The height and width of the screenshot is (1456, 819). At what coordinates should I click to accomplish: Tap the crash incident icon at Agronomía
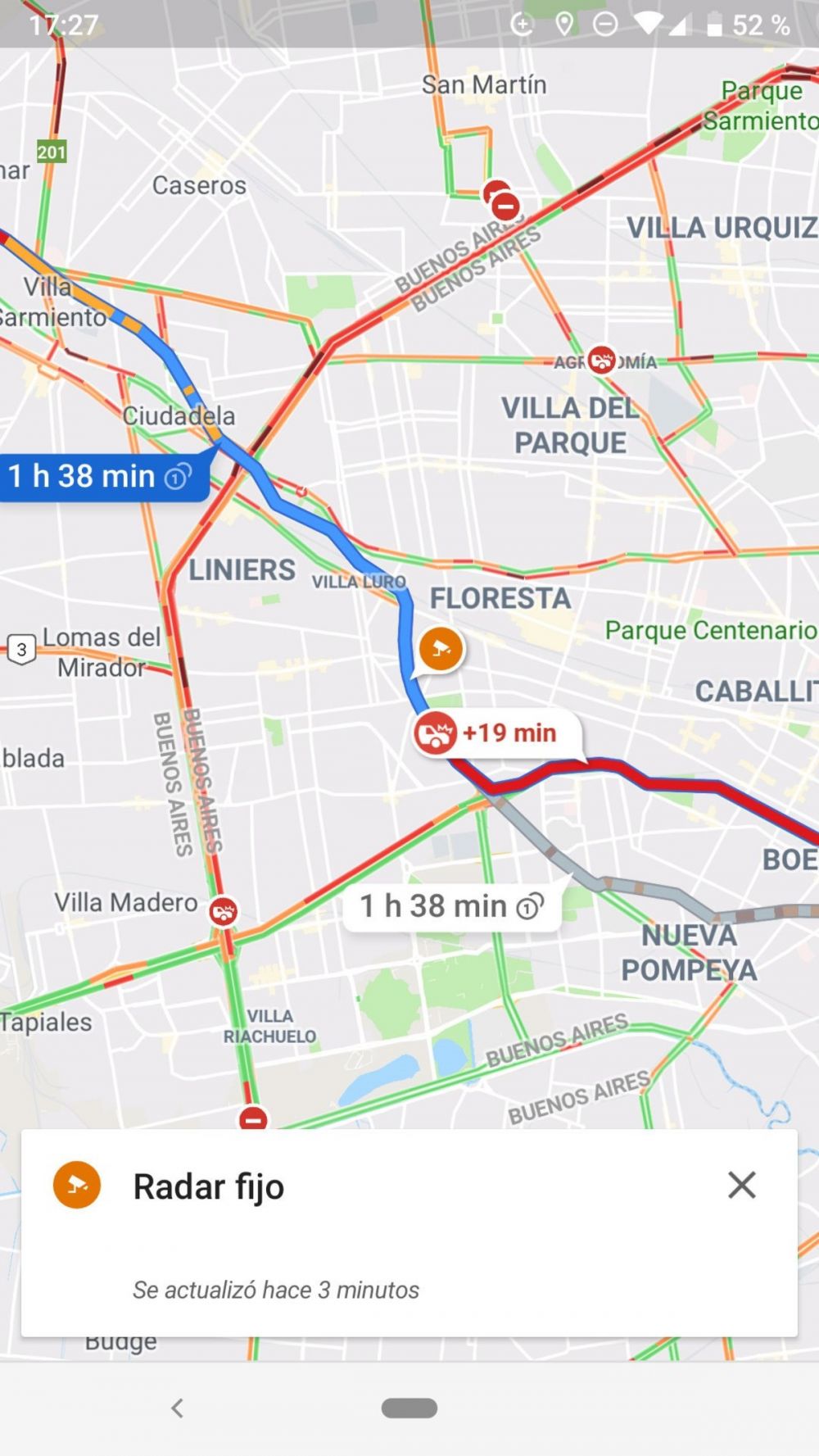(x=602, y=360)
